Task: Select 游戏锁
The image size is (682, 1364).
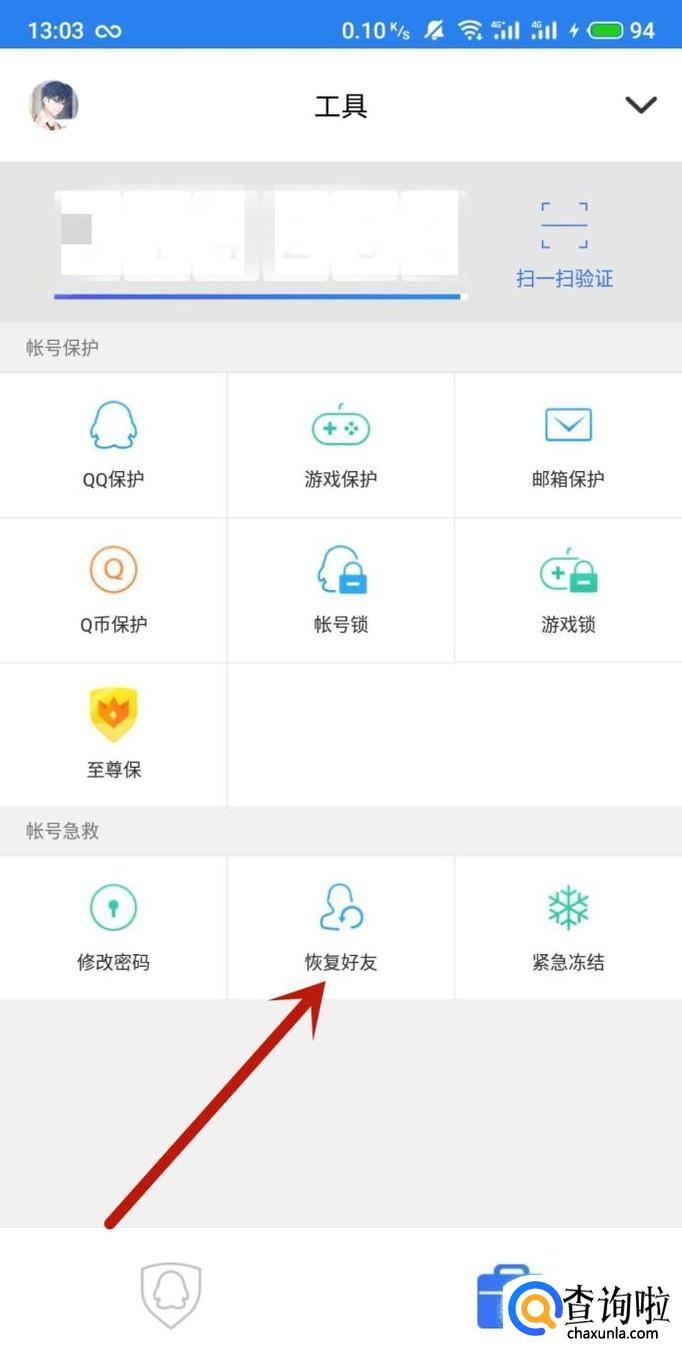Action: [568, 590]
